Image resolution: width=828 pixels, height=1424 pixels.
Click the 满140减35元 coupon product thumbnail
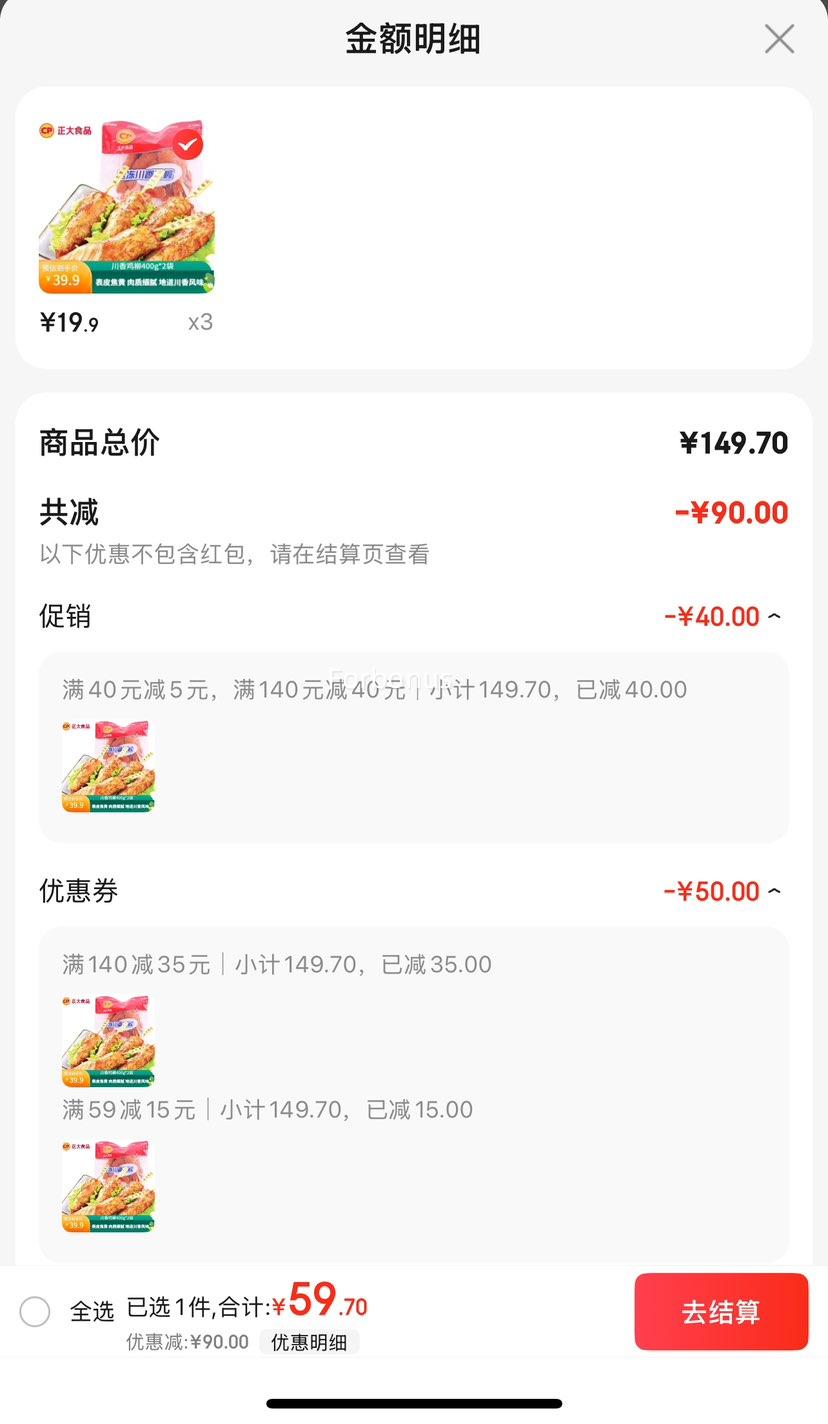point(107,1040)
